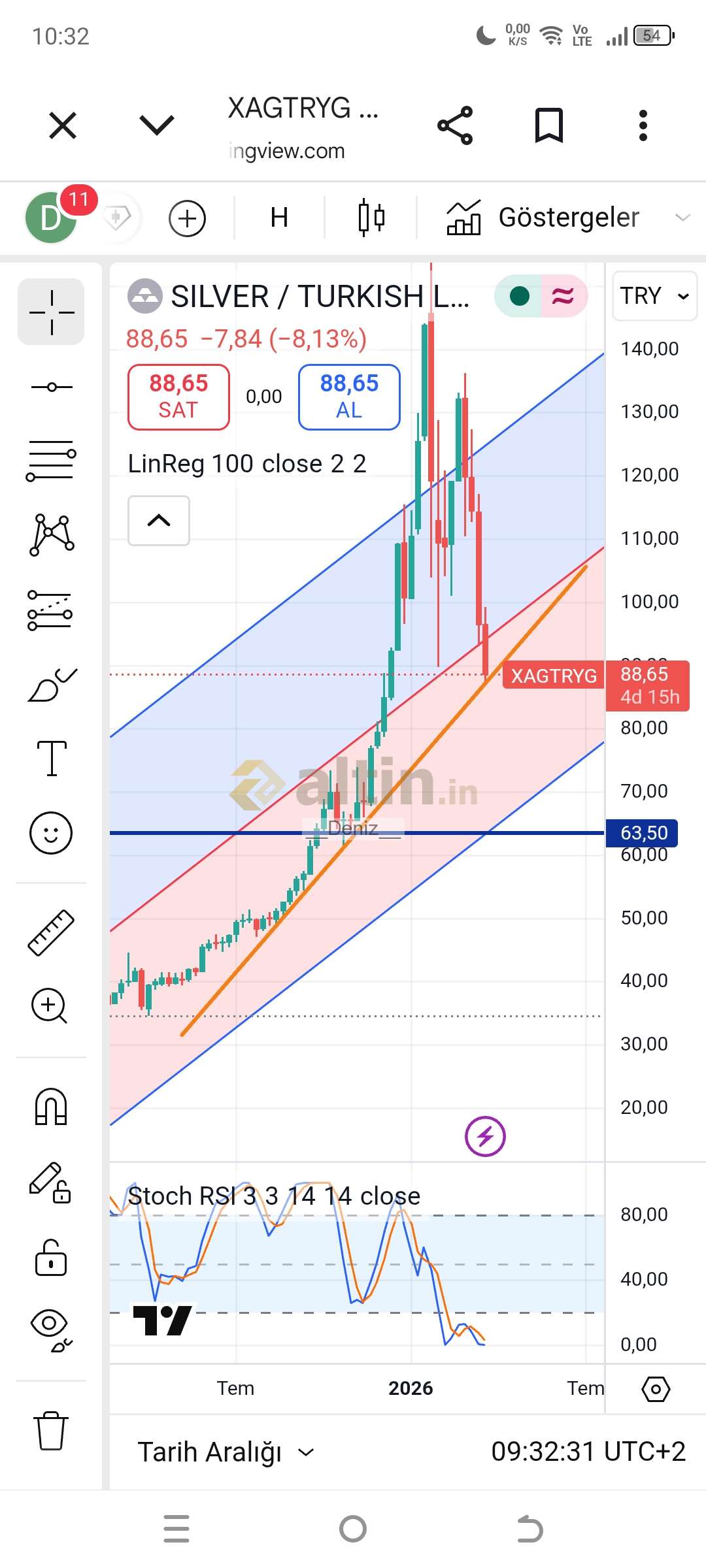Collapse the indicator legend with the arrow

pos(159,521)
